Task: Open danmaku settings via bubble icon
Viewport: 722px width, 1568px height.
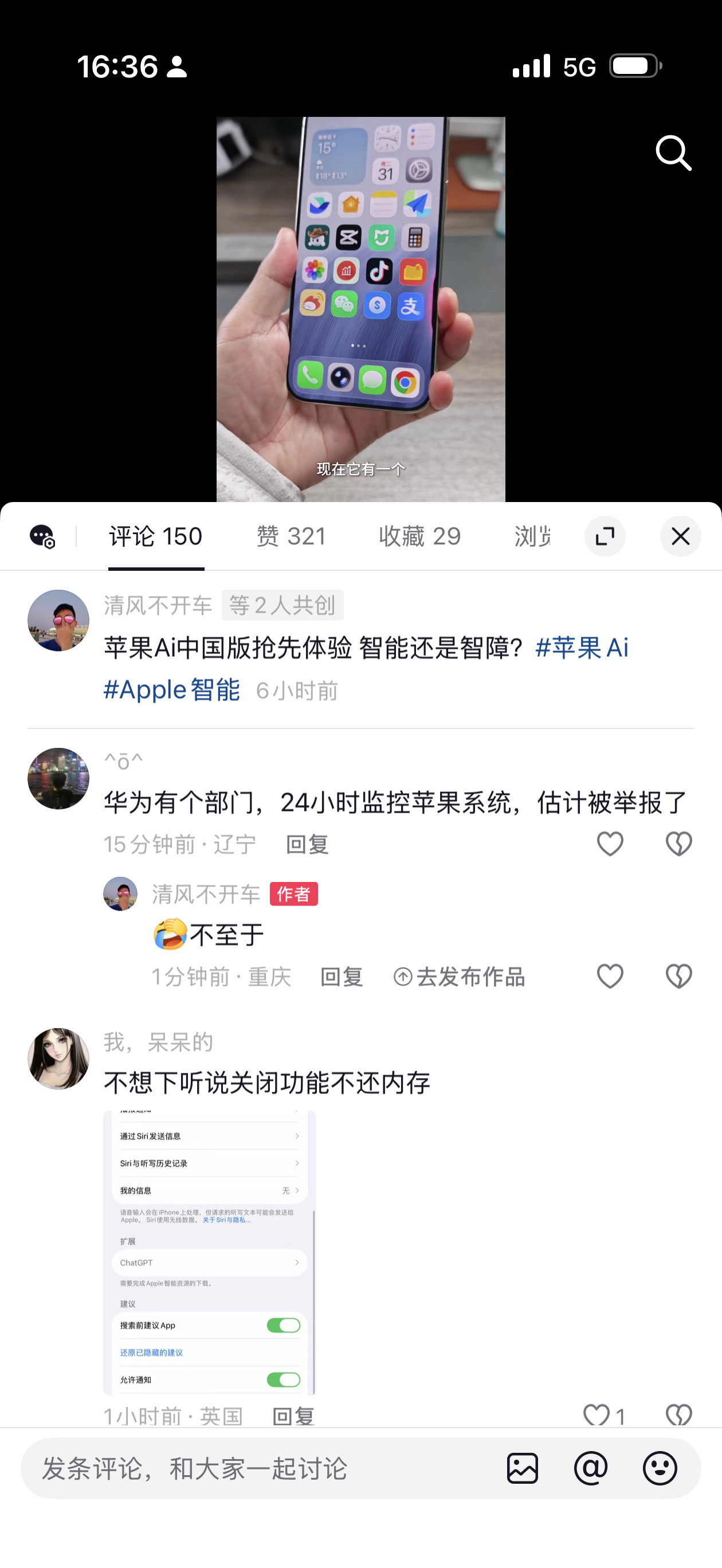Action: point(42,536)
